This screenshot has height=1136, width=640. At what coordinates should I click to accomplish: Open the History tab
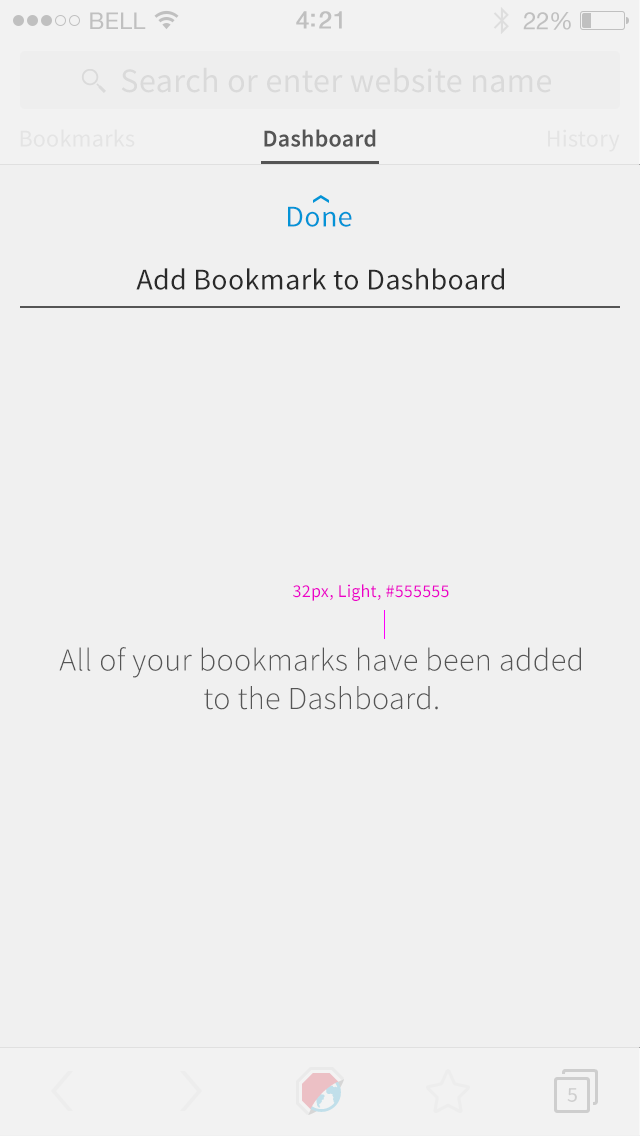click(583, 138)
